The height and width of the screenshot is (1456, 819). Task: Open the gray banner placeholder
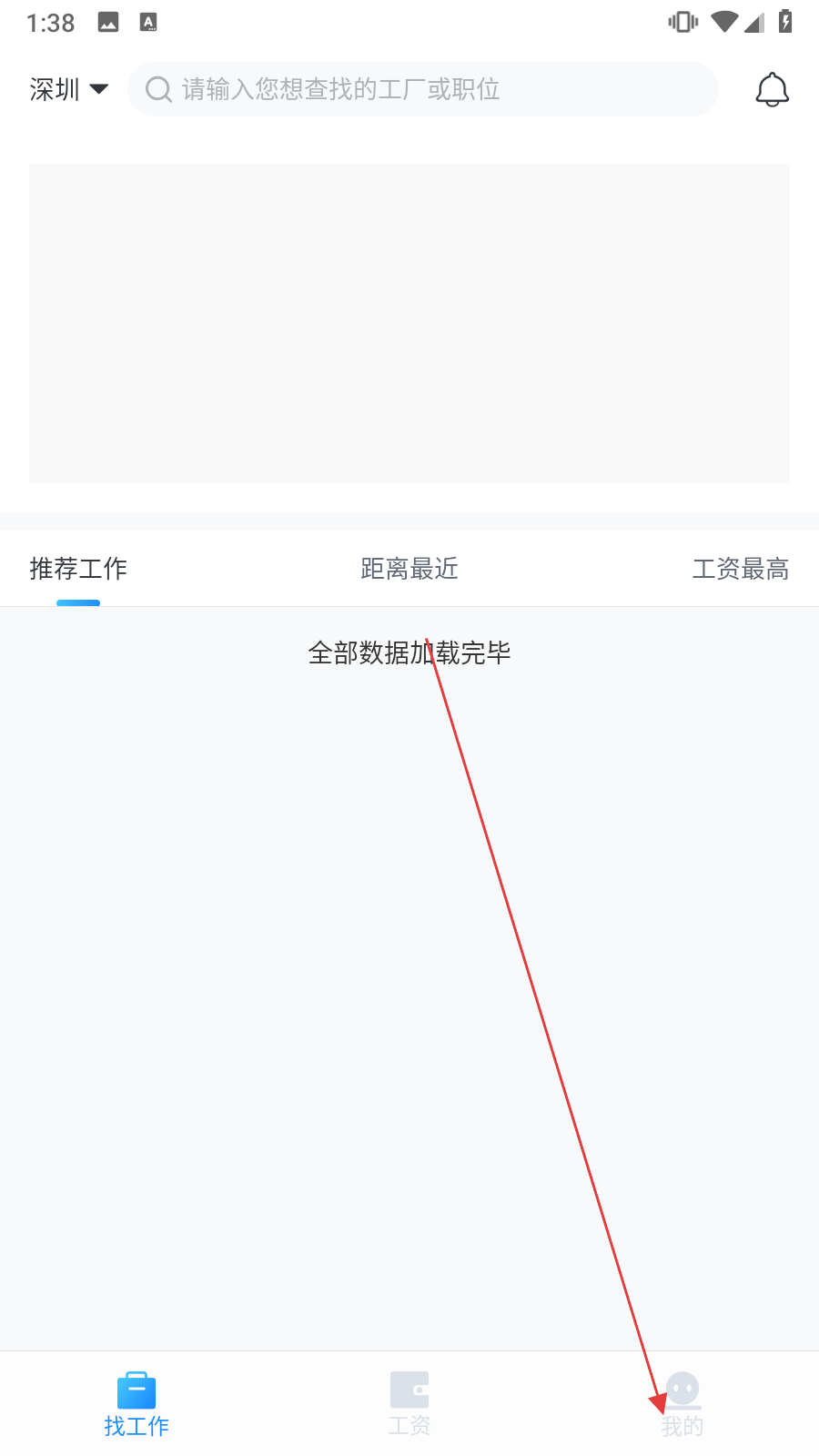click(409, 323)
